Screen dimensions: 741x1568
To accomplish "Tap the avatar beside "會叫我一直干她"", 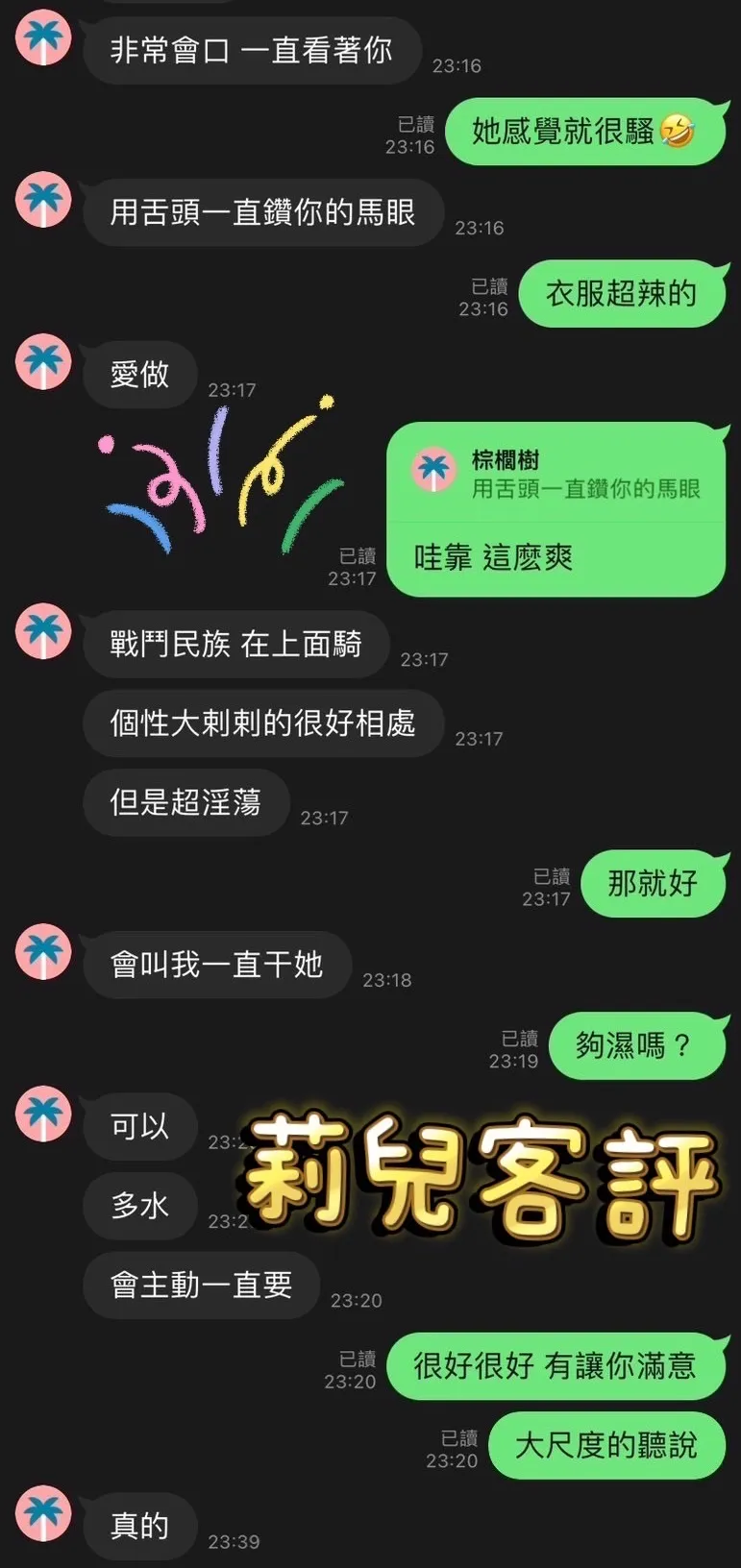I will coord(42,954).
